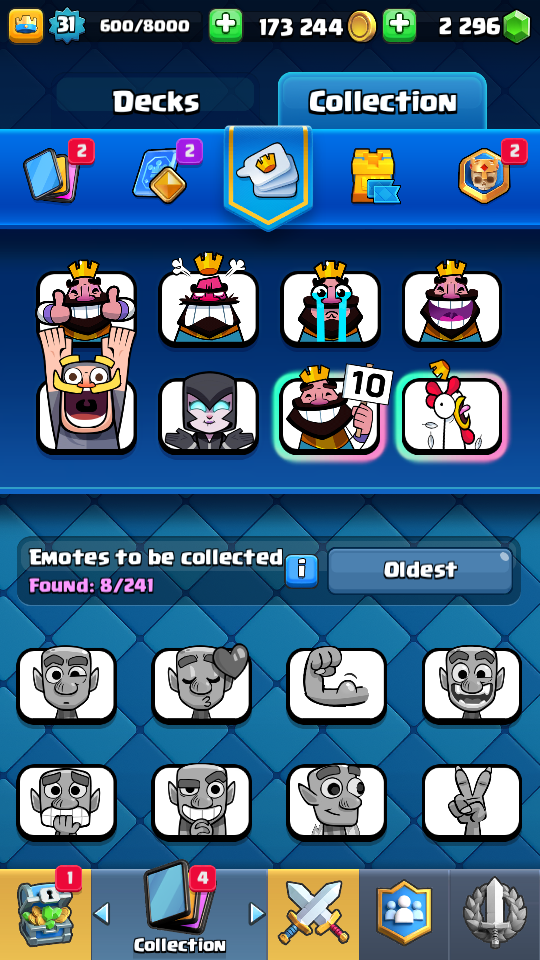The height and width of the screenshot is (960, 540).
Task: Select the crying king emote
Action: point(331,304)
